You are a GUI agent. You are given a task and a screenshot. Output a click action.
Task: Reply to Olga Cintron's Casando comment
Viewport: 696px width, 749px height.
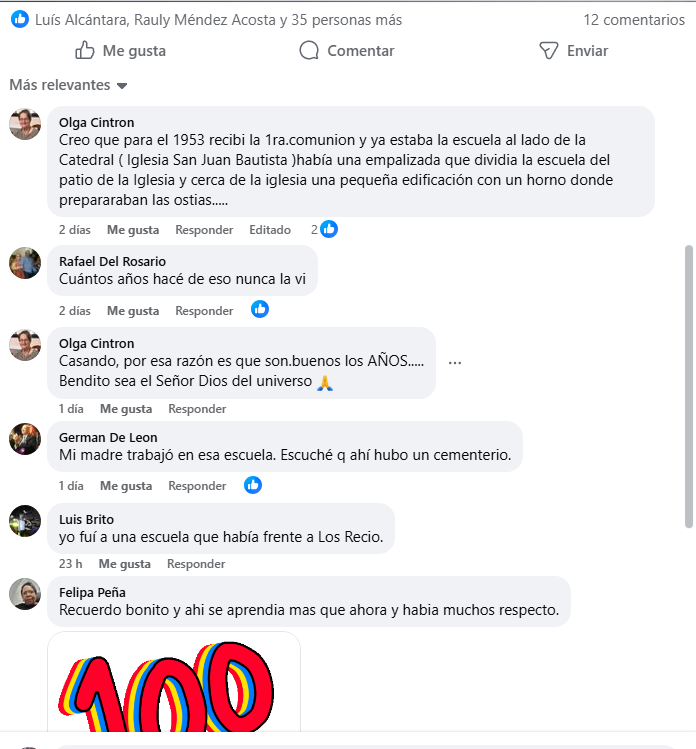tap(197, 409)
